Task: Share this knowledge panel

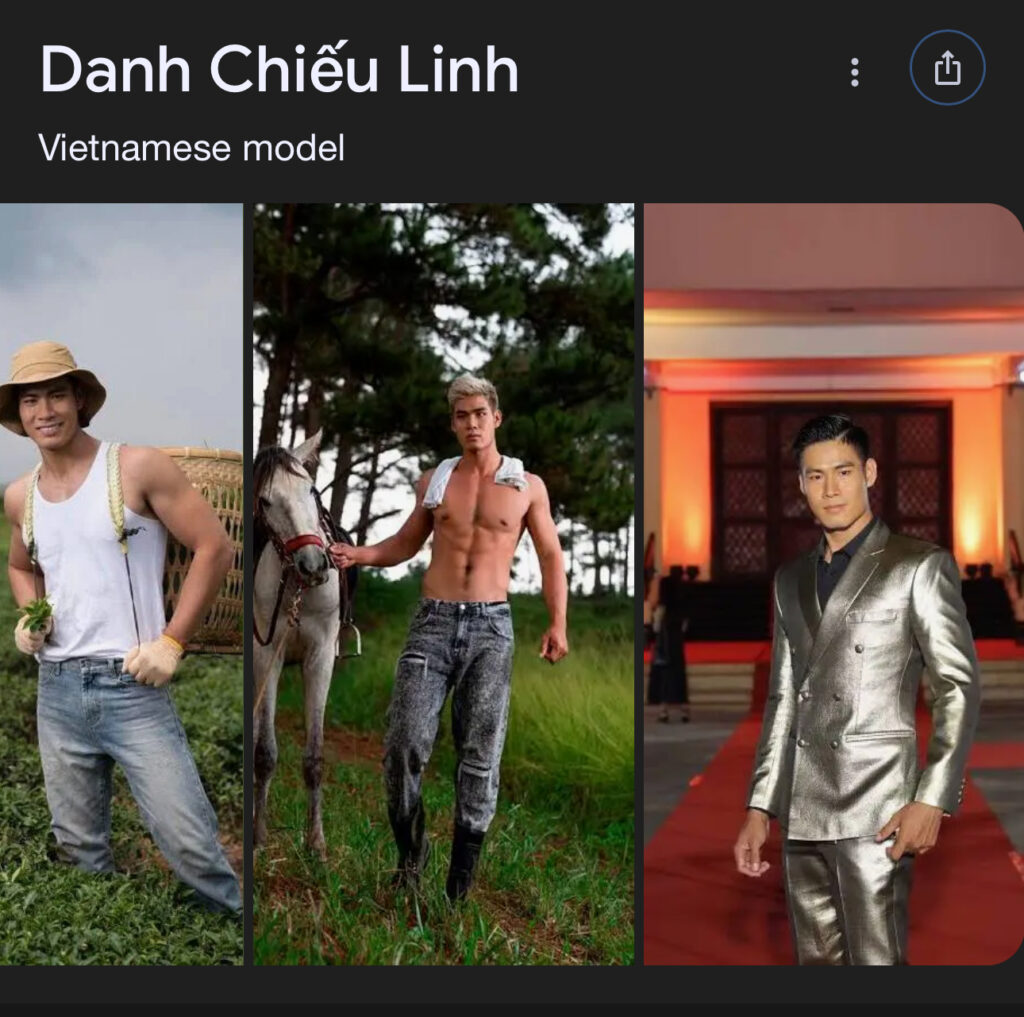Action: 946,69
